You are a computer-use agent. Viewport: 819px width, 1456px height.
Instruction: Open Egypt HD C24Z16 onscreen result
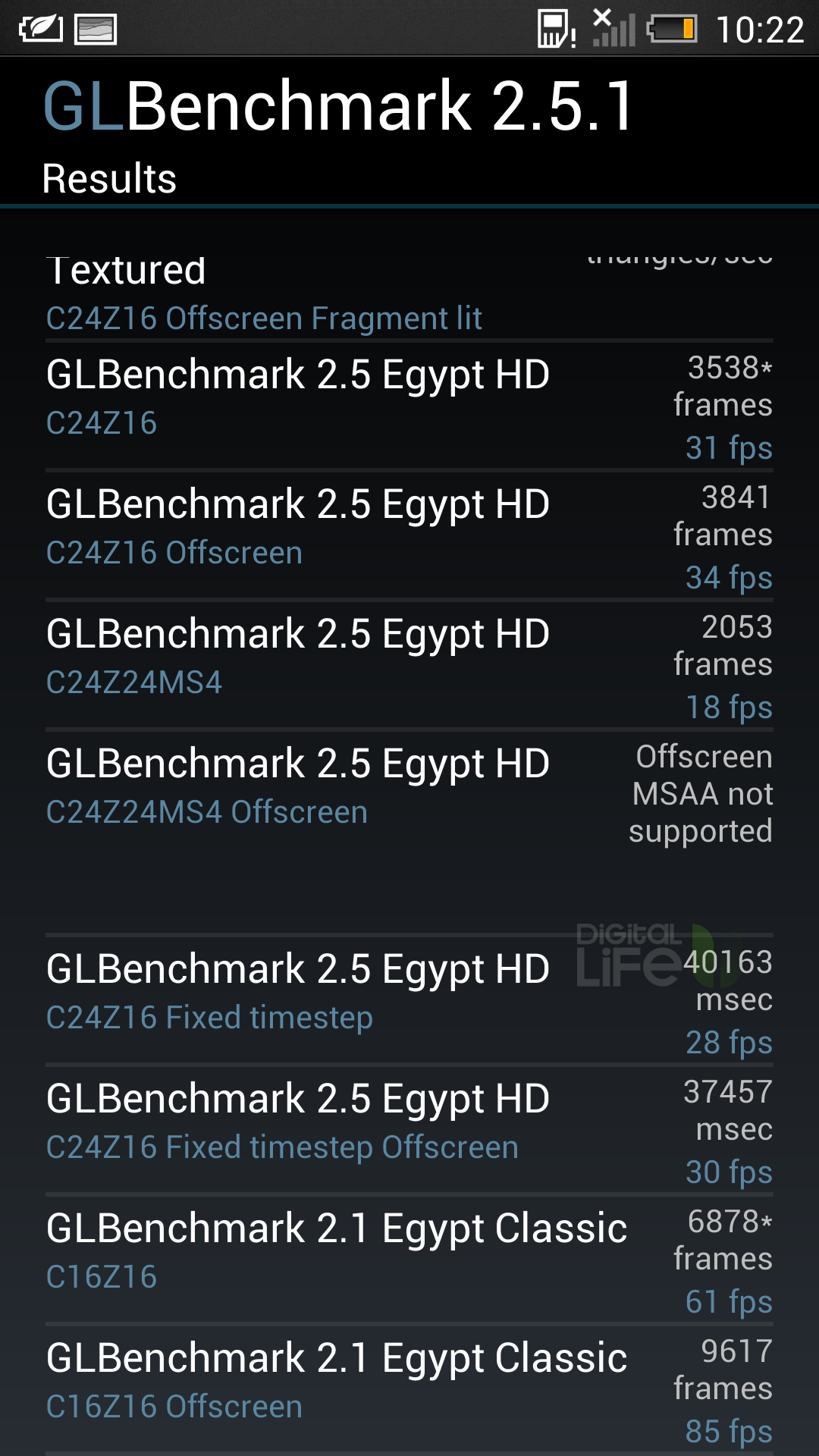click(x=409, y=406)
